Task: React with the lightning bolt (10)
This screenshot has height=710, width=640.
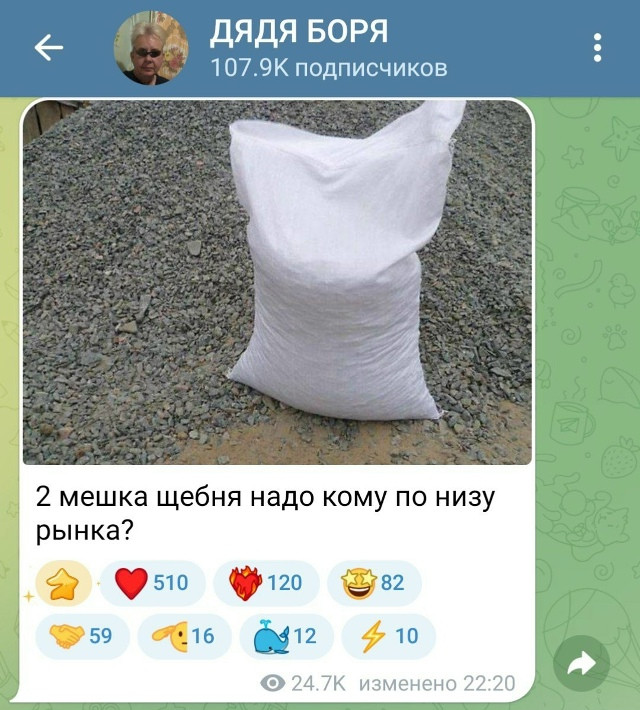Action: pyautogui.click(x=388, y=636)
